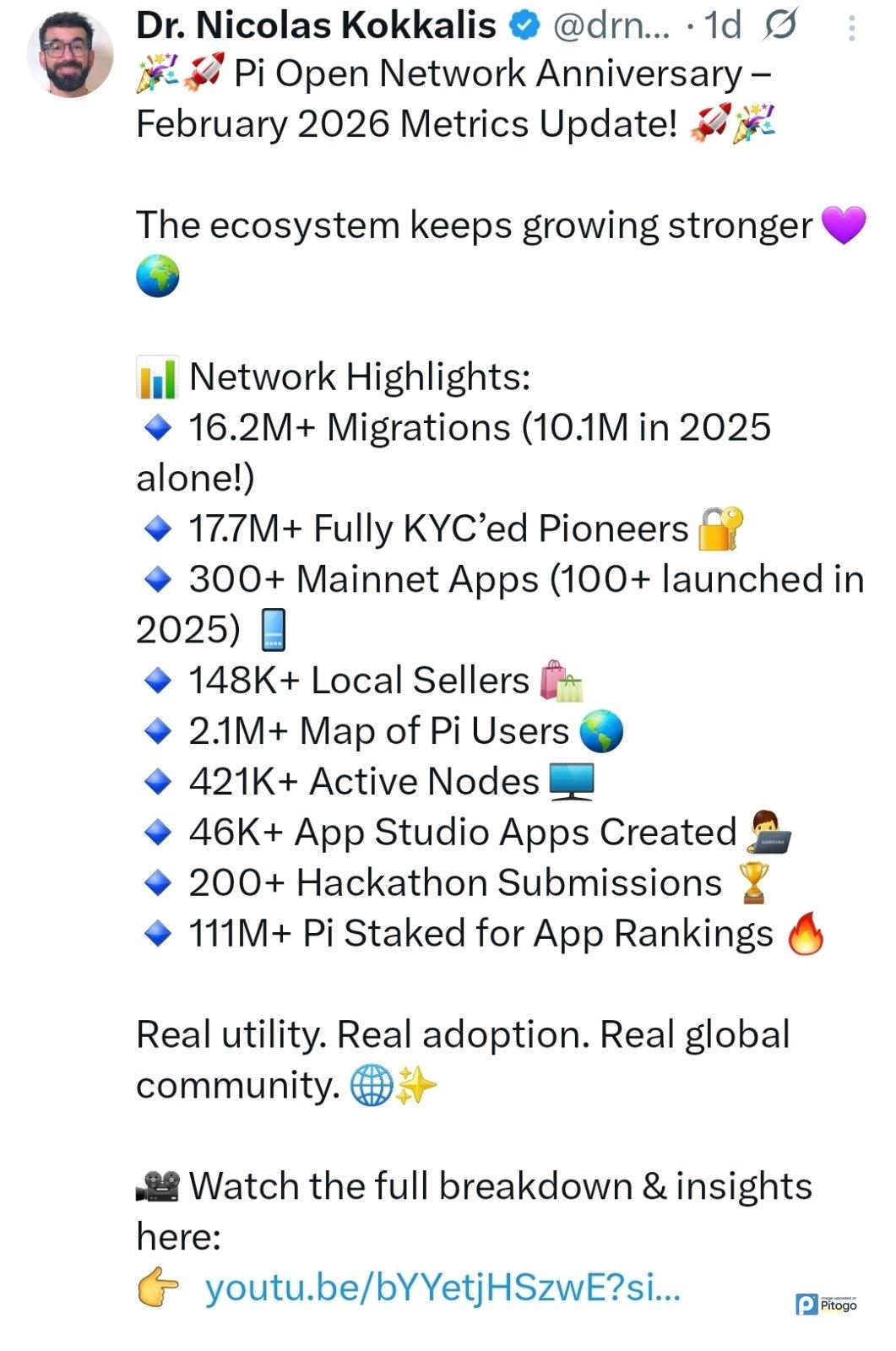Viewport: 896px width, 1351px height.
Task: Open the Dr. Nicolas Kokkalis account name
Action: (x=316, y=25)
